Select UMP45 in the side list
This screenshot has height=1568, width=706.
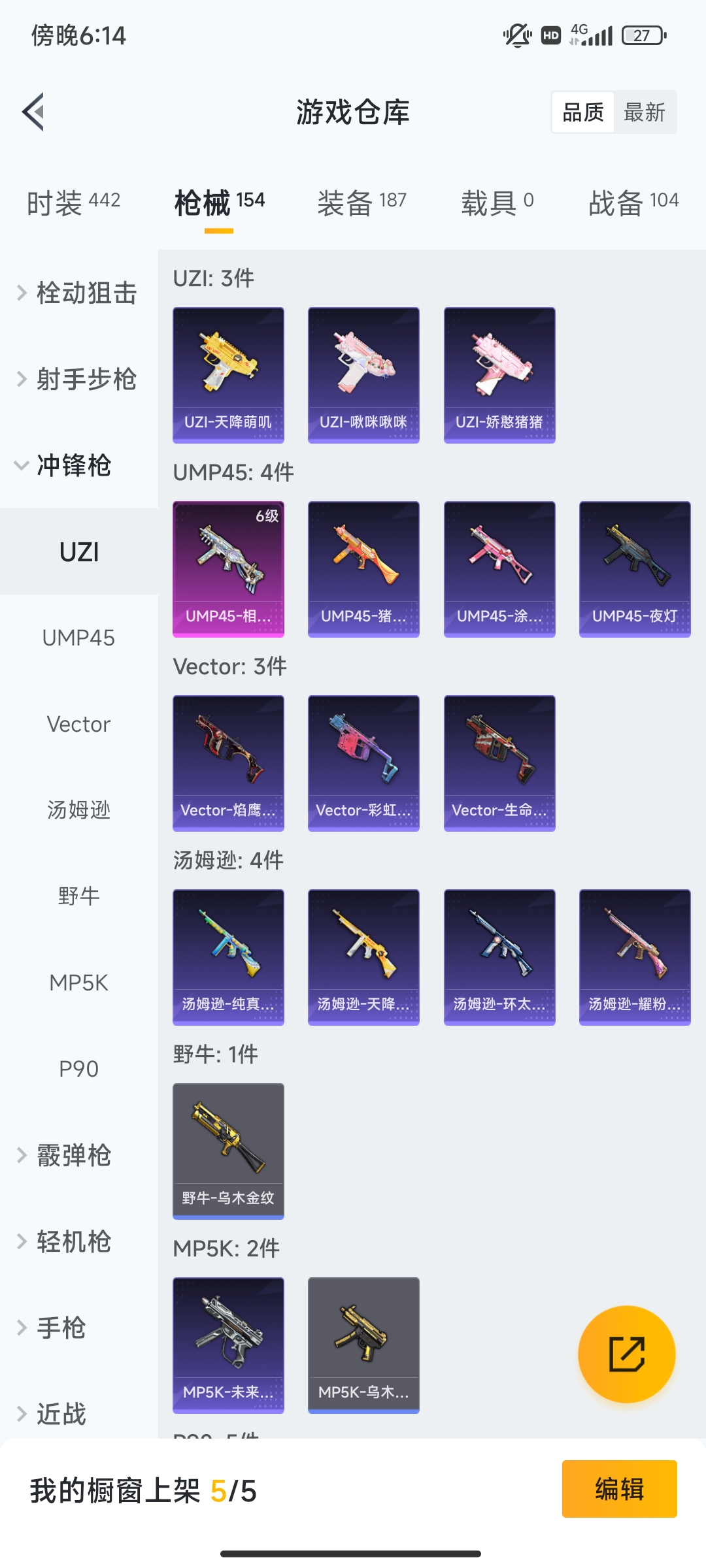pos(78,638)
